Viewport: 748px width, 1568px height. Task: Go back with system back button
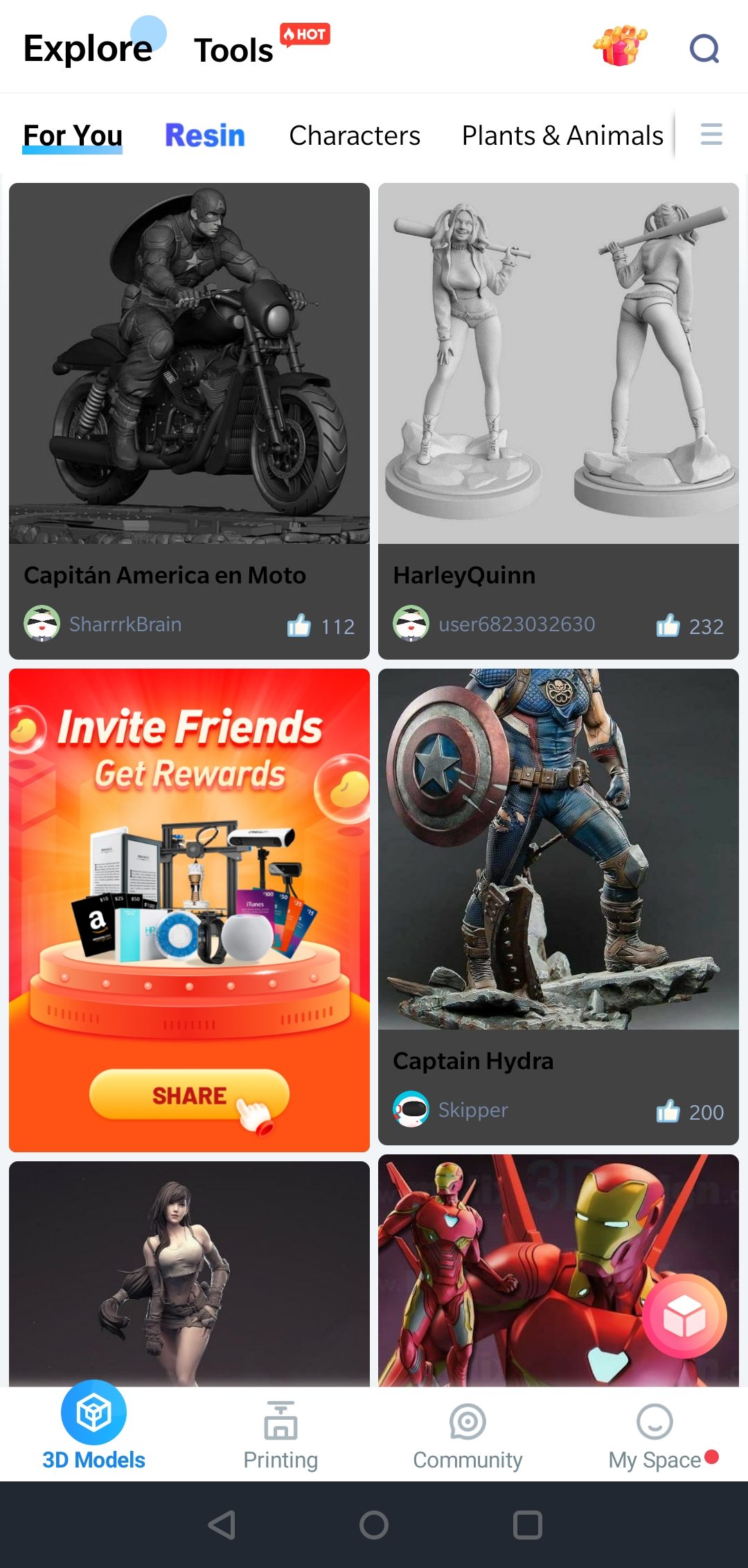[222, 1524]
